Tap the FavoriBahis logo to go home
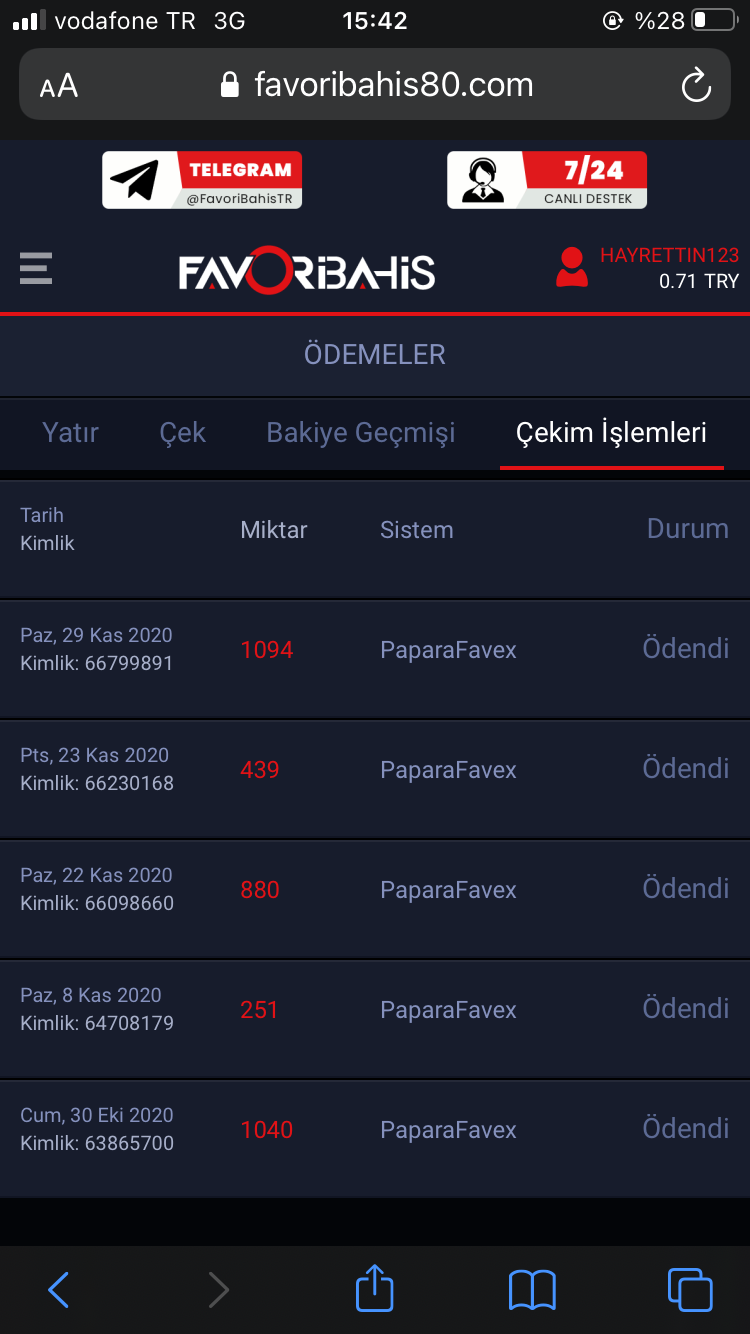This screenshot has width=750, height=1334. 306,272
